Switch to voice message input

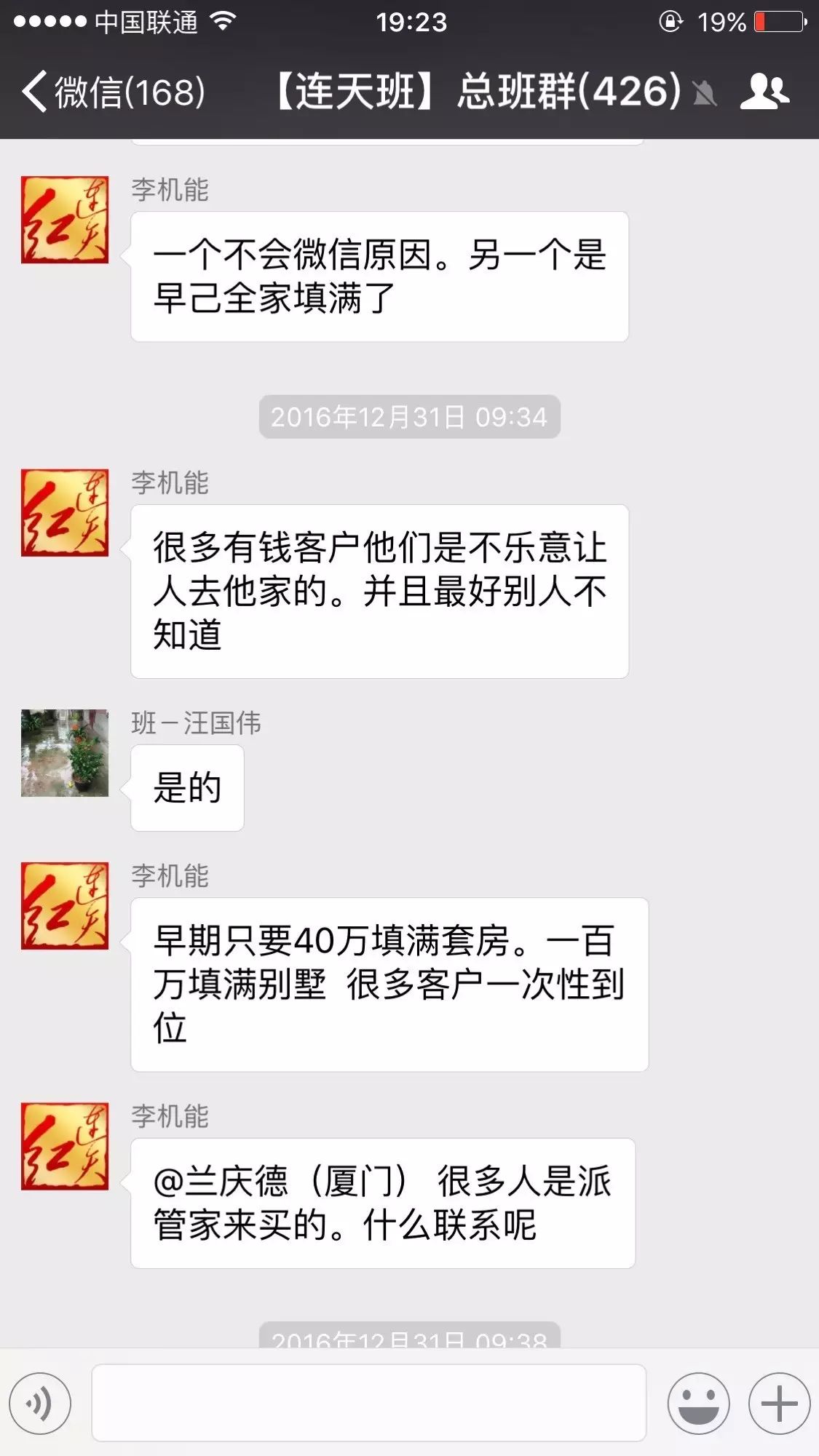pos(40,1403)
